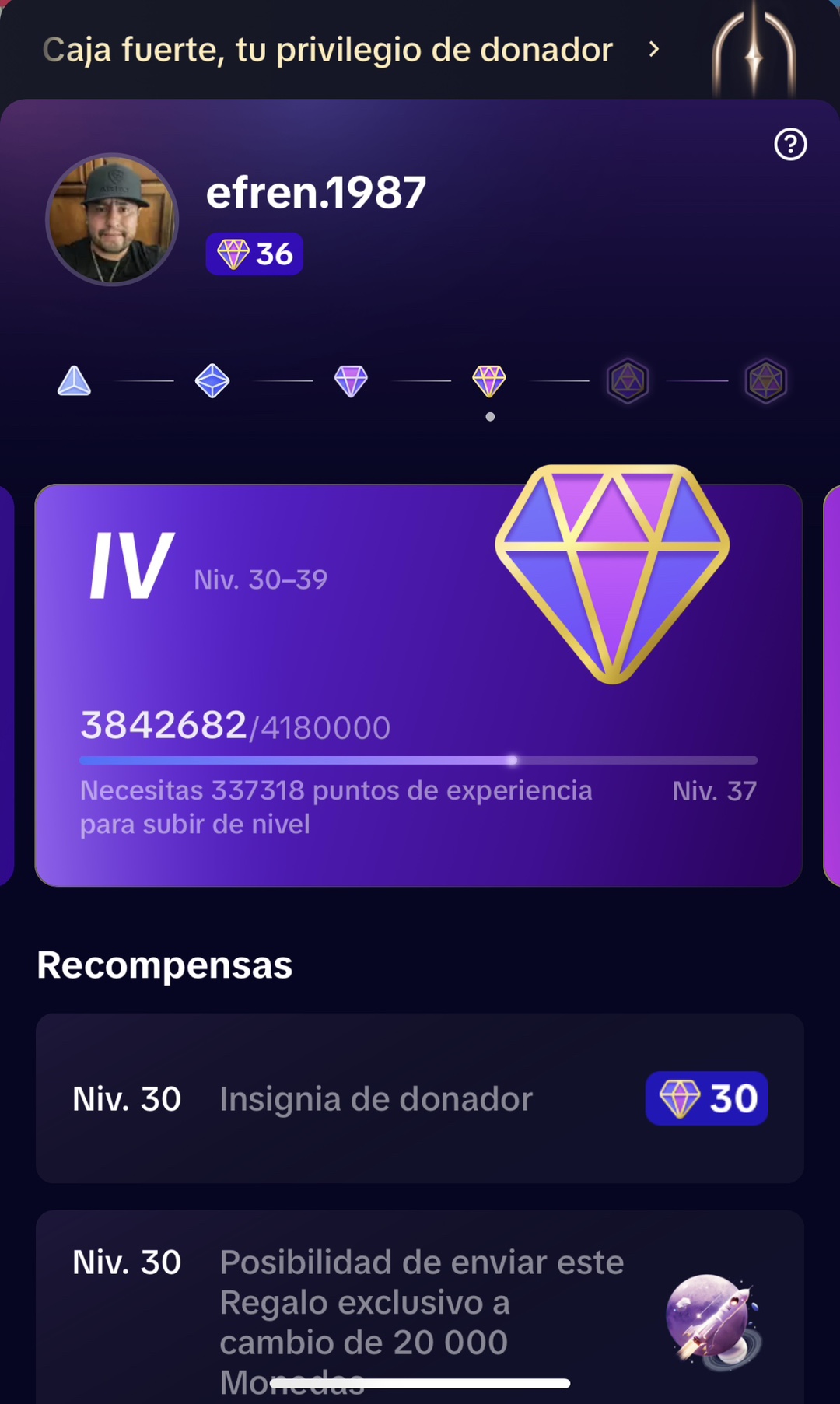This screenshot has width=840, height=1404.
Task: Open the Caja fuerte donor privilege banner
Action: point(350,50)
